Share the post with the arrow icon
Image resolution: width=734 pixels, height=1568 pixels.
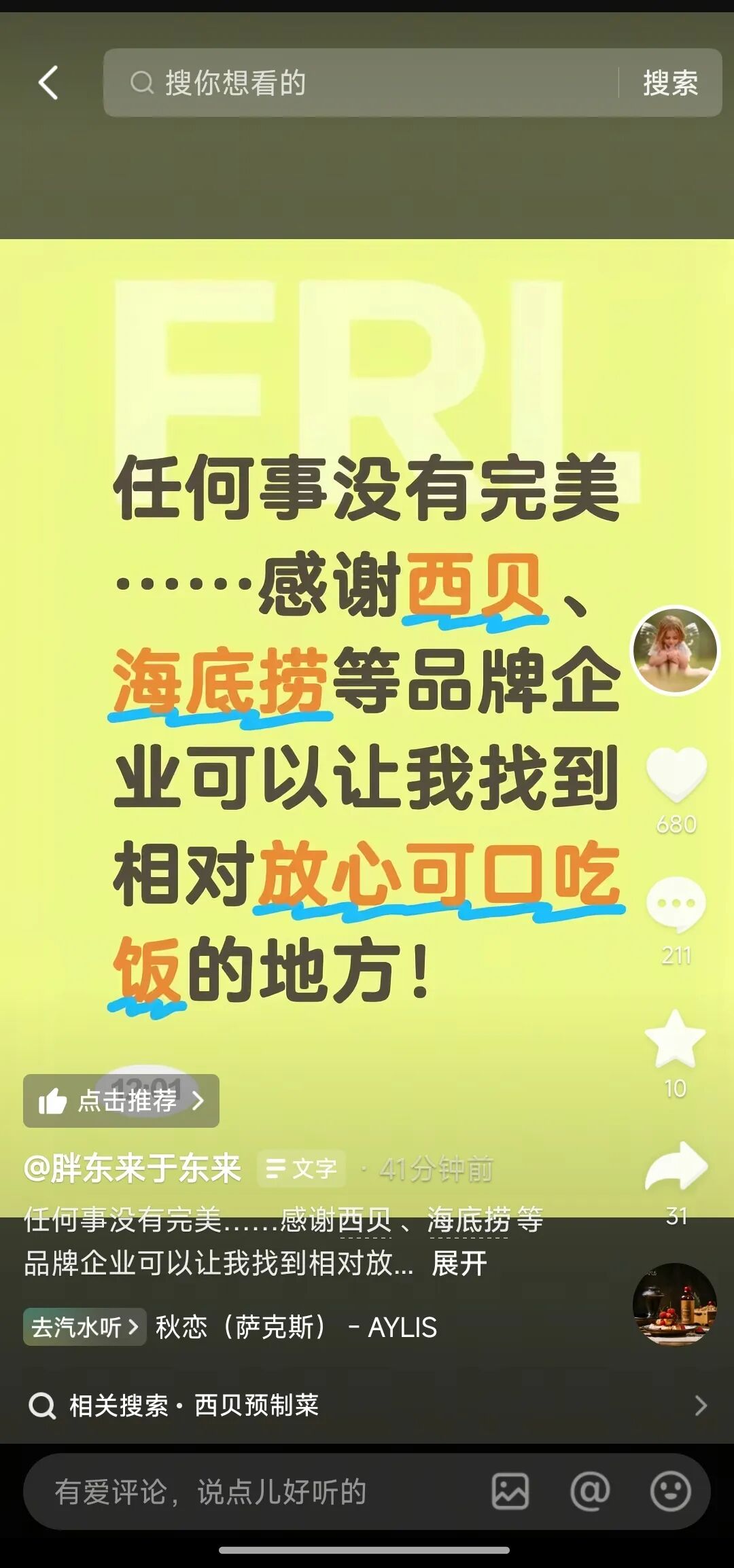pyautogui.click(x=676, y=1167)
